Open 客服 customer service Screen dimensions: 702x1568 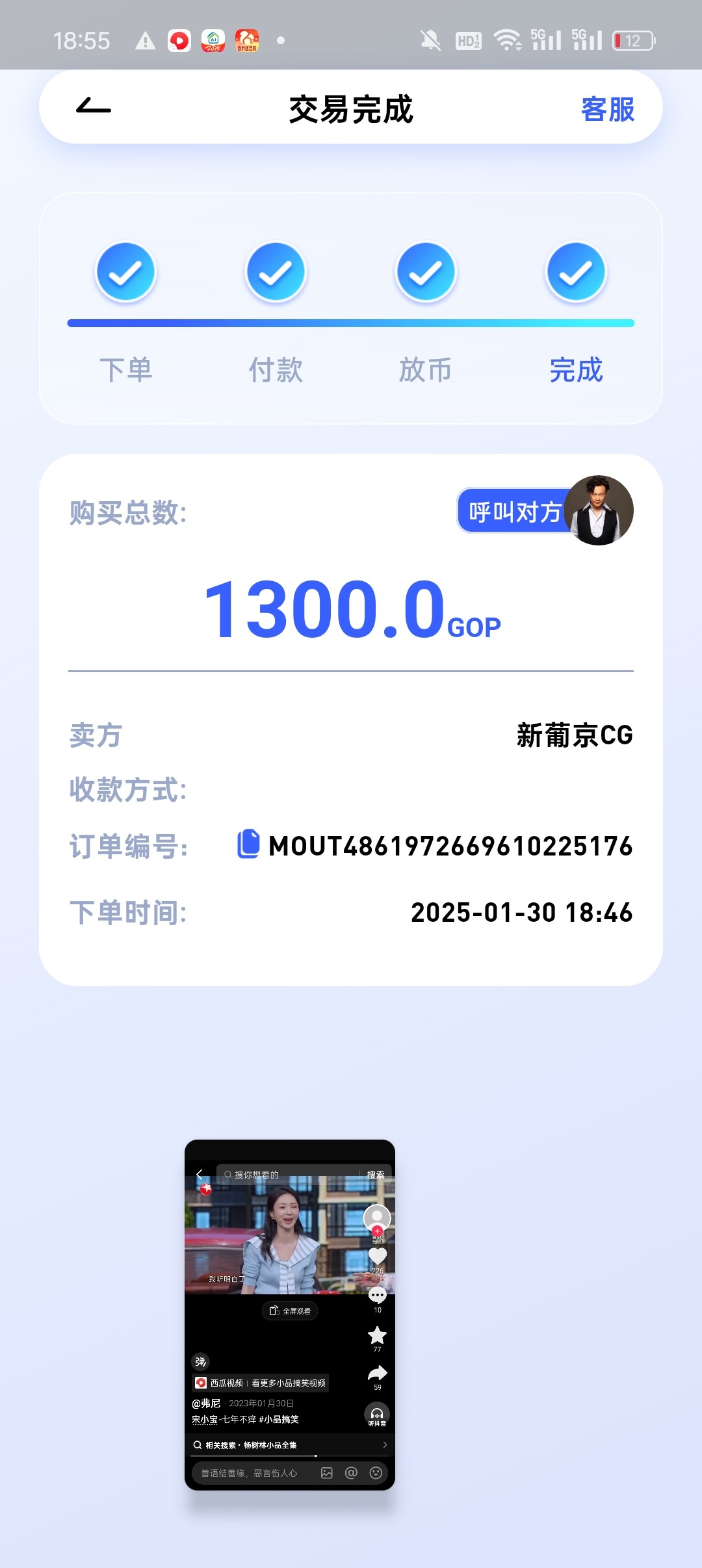point(607,109)
